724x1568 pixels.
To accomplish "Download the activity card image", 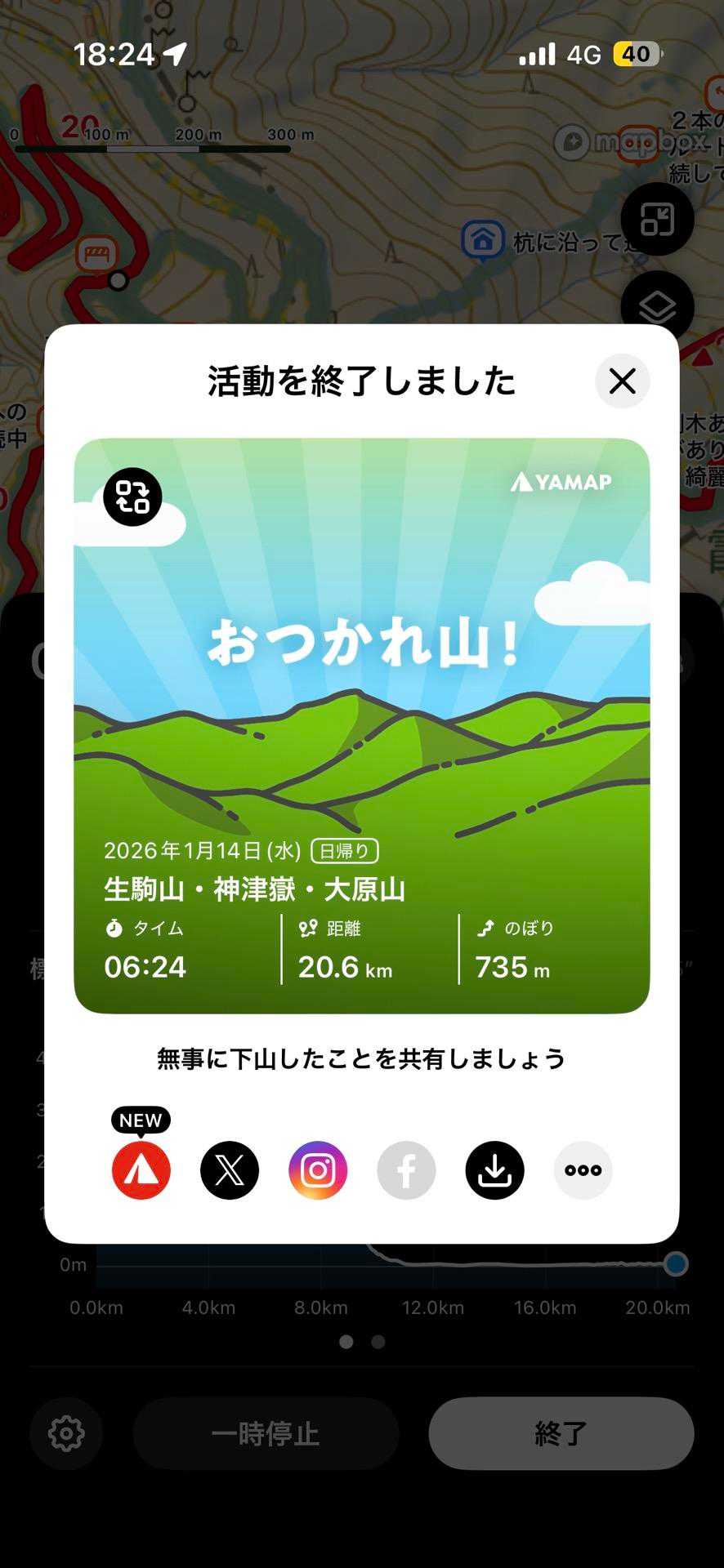I will (494, 1169).
